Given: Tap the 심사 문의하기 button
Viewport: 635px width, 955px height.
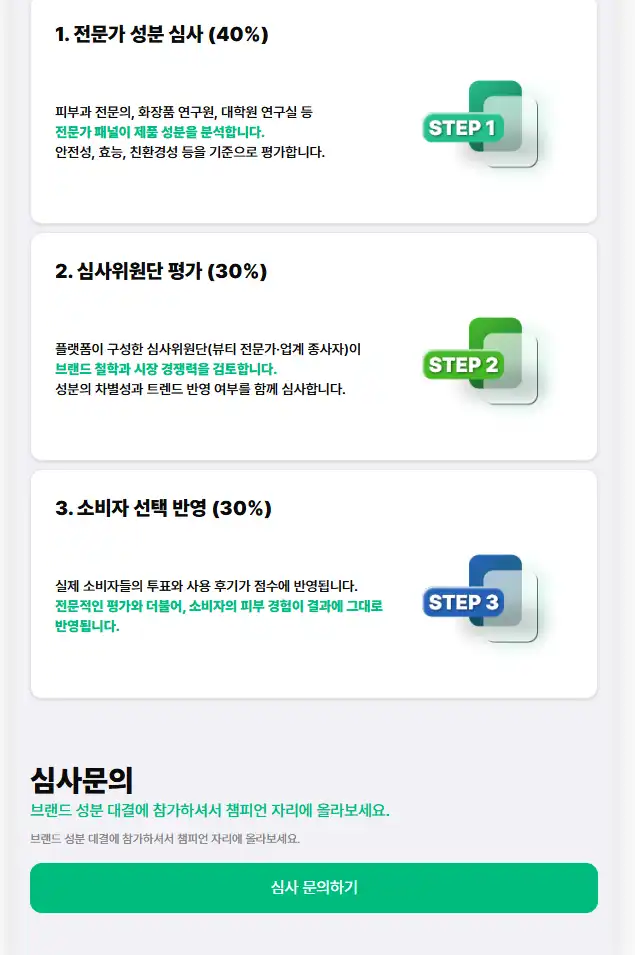Looking at the screenshot, I should click(314, 888).
